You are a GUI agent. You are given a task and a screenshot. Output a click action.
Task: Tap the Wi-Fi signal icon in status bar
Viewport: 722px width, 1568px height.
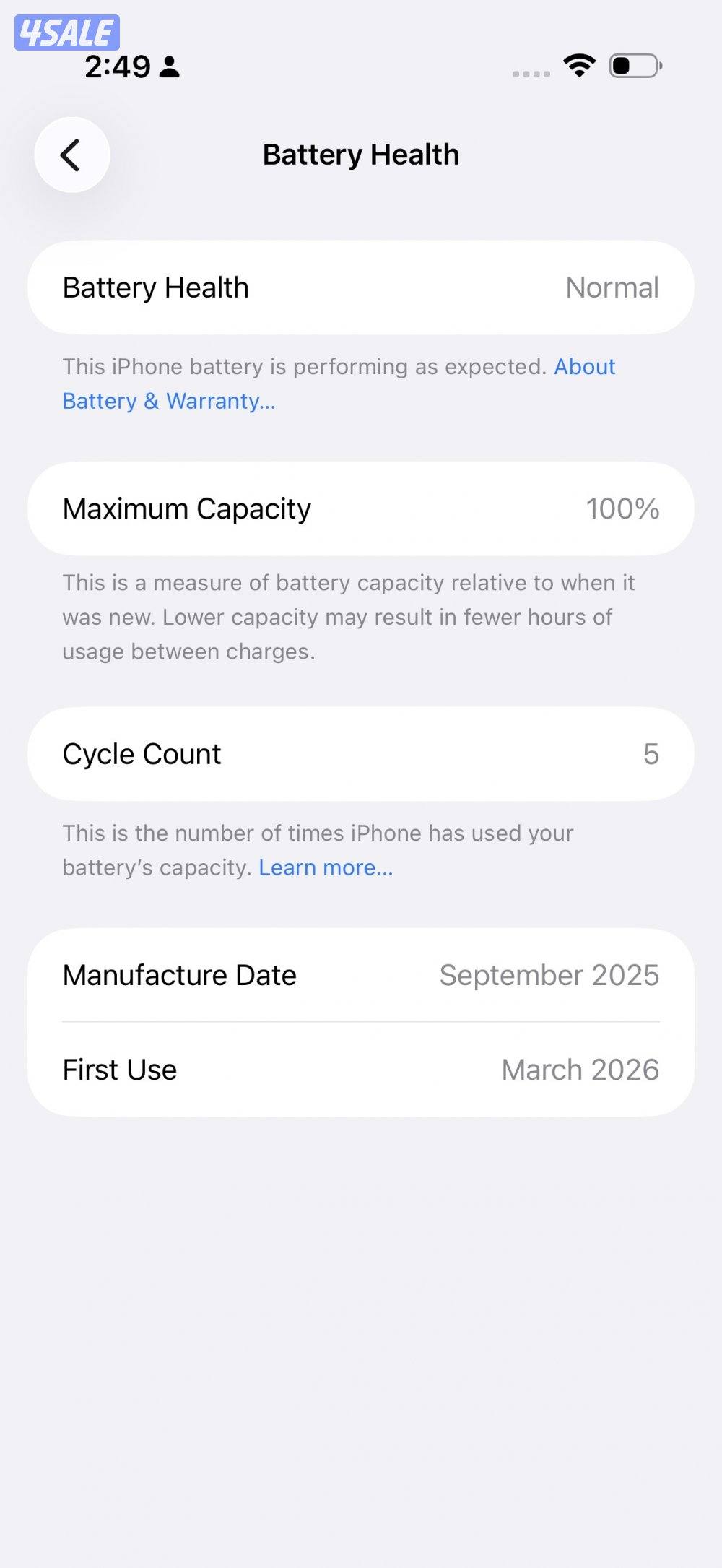[x=578, y=66]
